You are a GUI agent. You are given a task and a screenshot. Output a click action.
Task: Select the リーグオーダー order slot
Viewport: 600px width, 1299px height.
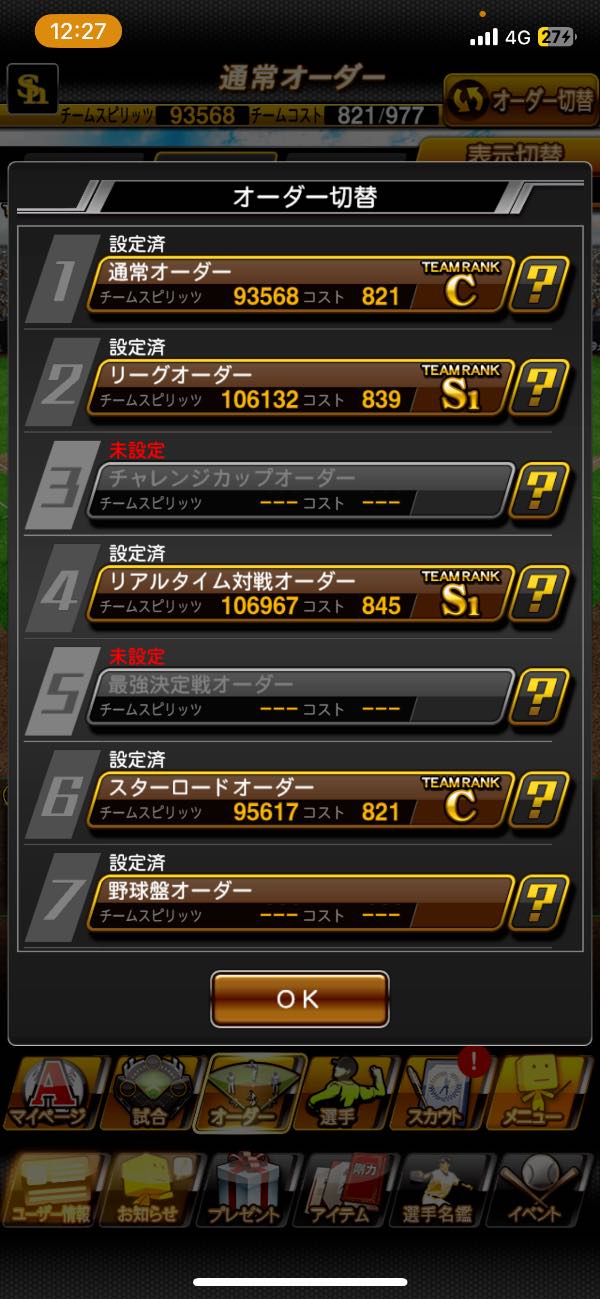click(x=300, y=387)
